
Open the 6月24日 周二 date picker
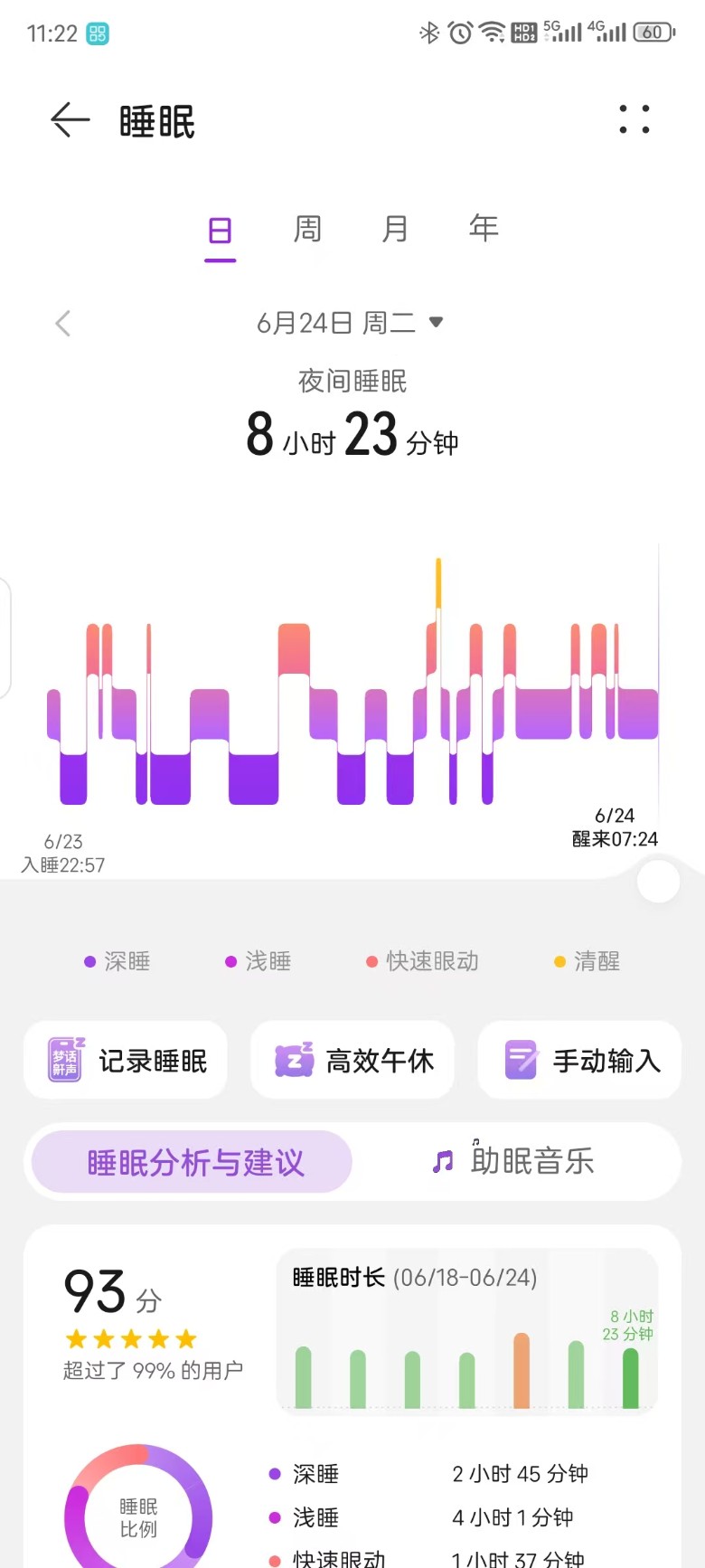point(350,323)
